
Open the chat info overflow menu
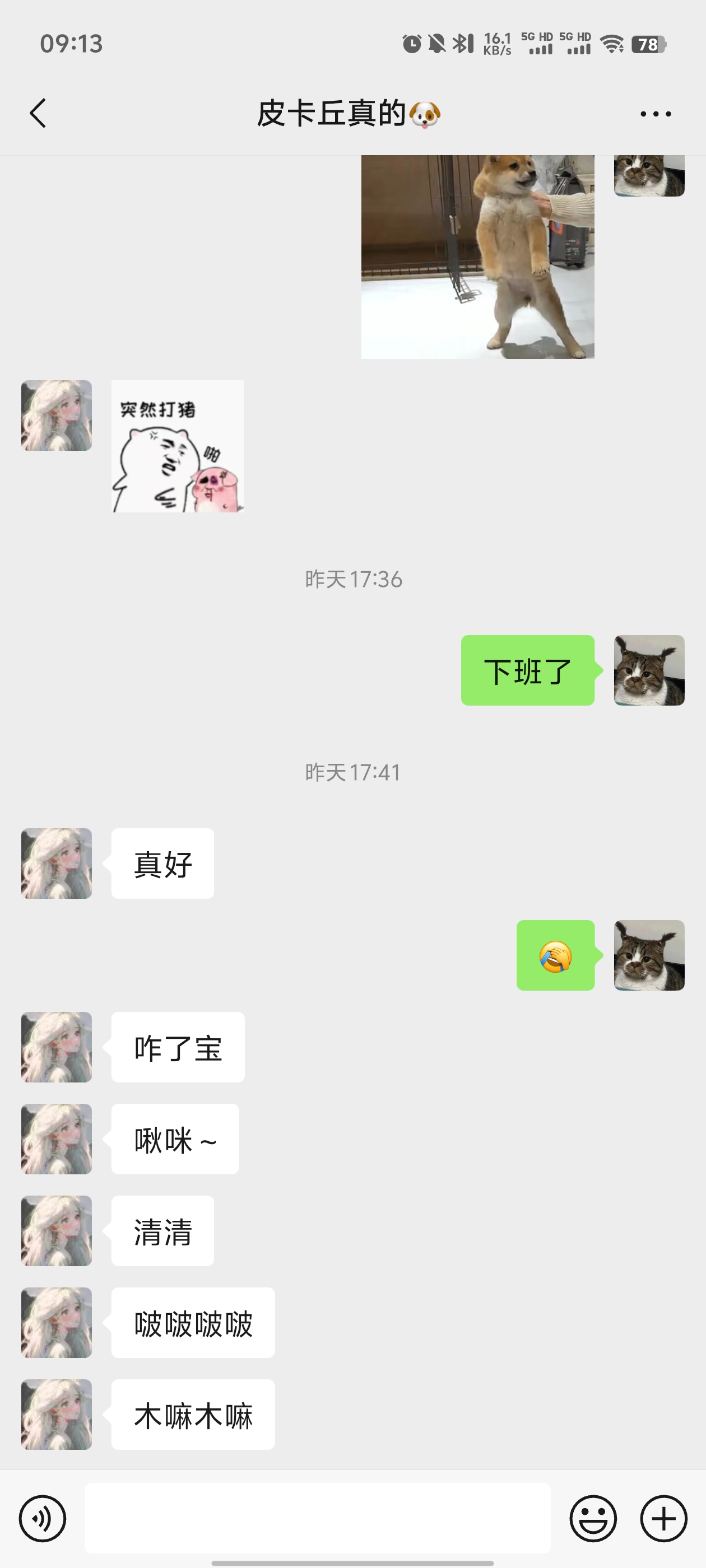click(x=656, y=114)
